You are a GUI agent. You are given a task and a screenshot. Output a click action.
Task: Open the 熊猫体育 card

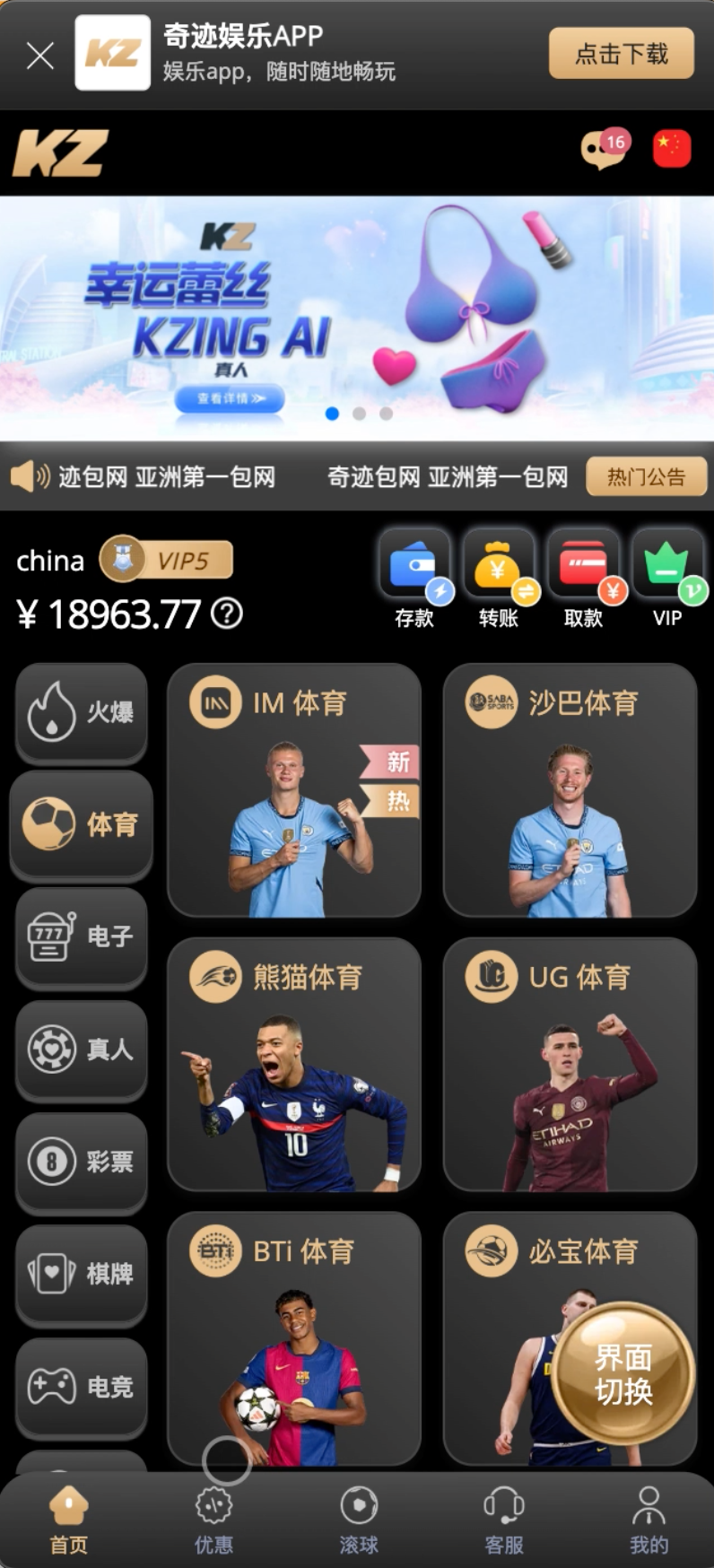[x=294, y=1065]
